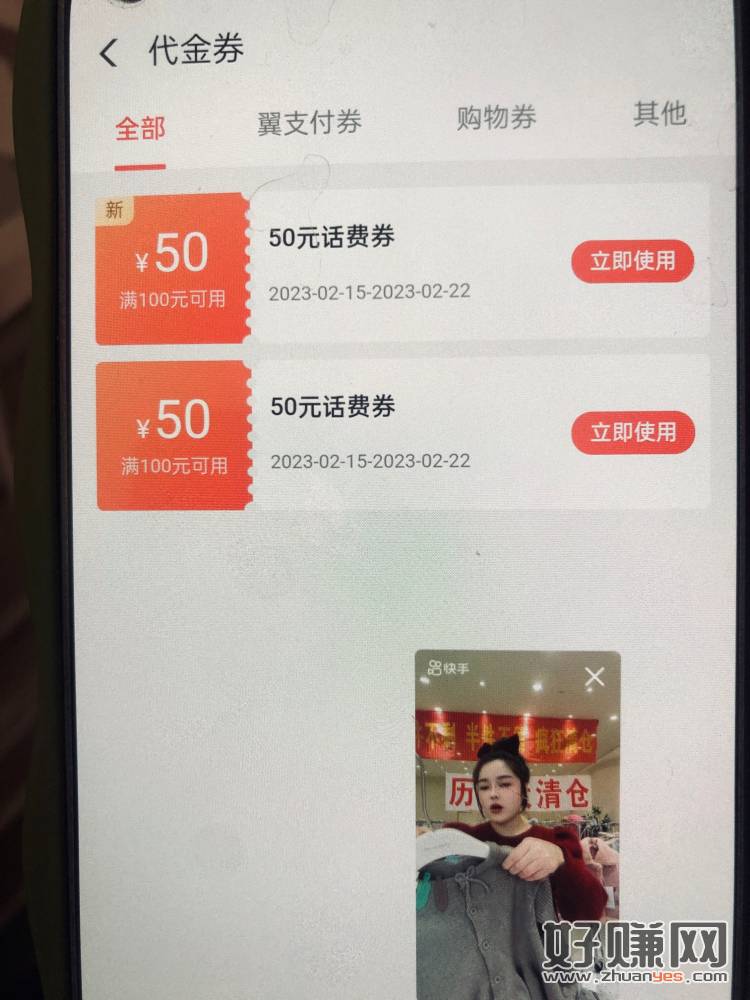Go back from the 代金券 page
The image size is (750, 1000).
tap(108, 53)
